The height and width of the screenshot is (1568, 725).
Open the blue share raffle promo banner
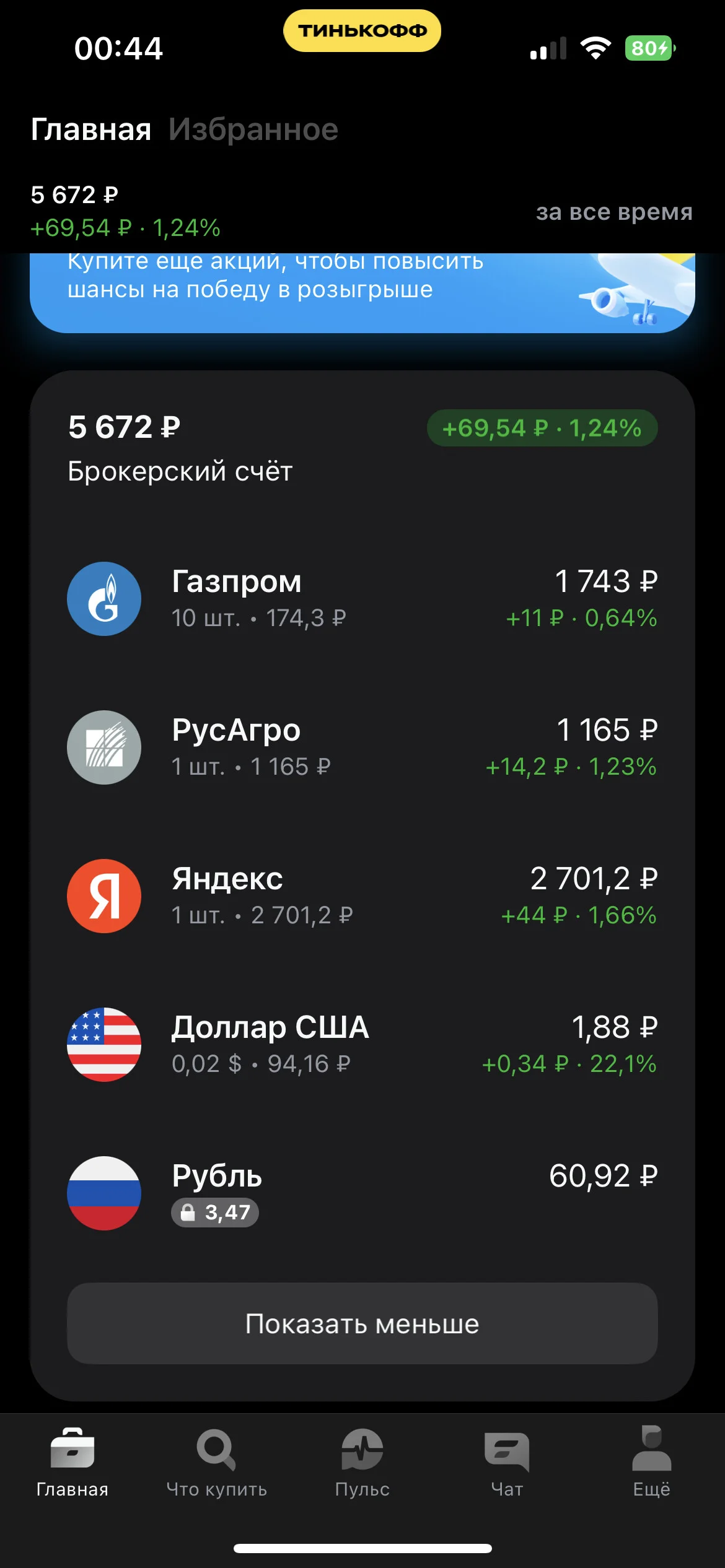click(x=362, y=292)
